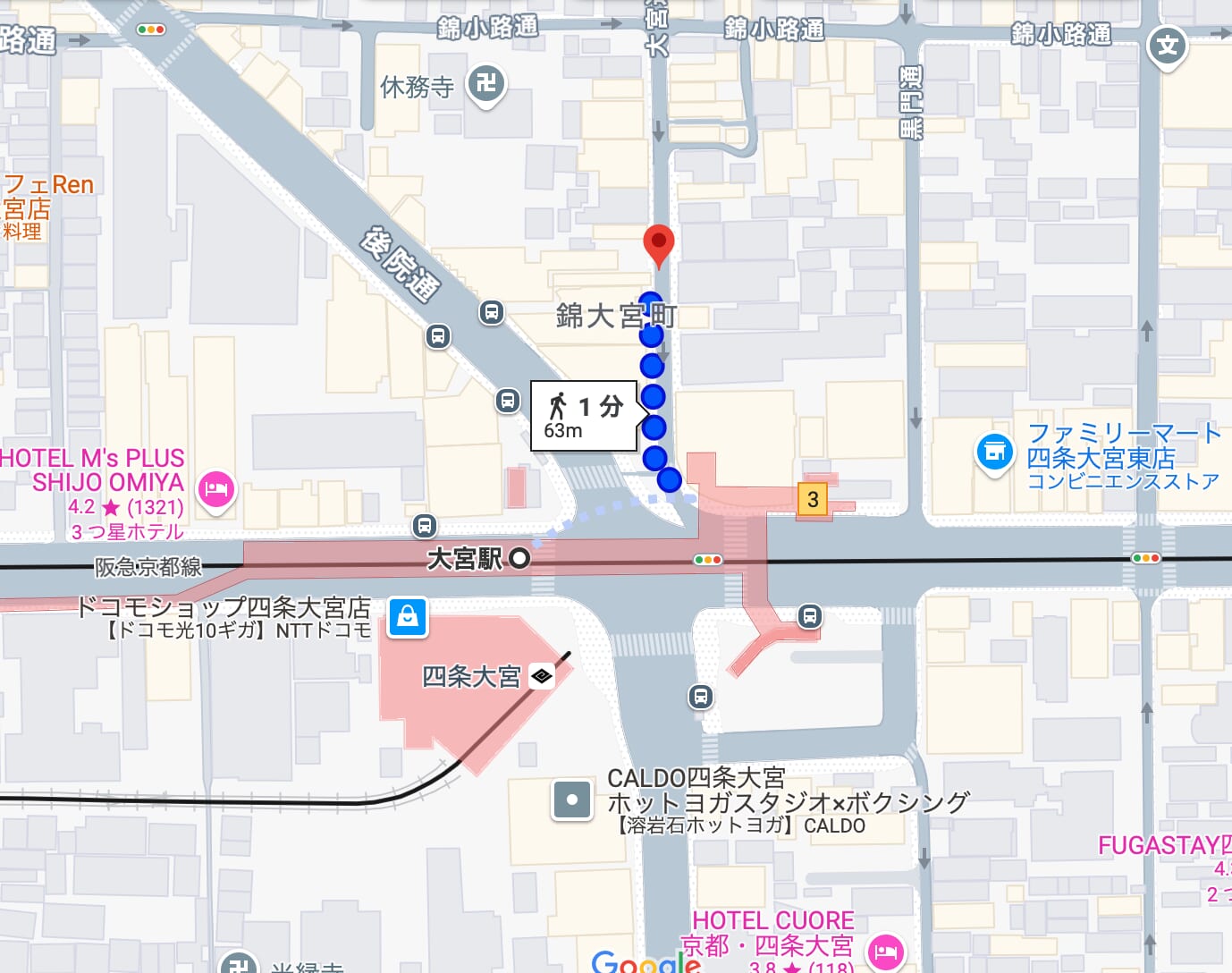Viewport: 1232px width, 973px height.
Task: Select the 四条大宮 station icon
Action: click(x=542, y=676)
